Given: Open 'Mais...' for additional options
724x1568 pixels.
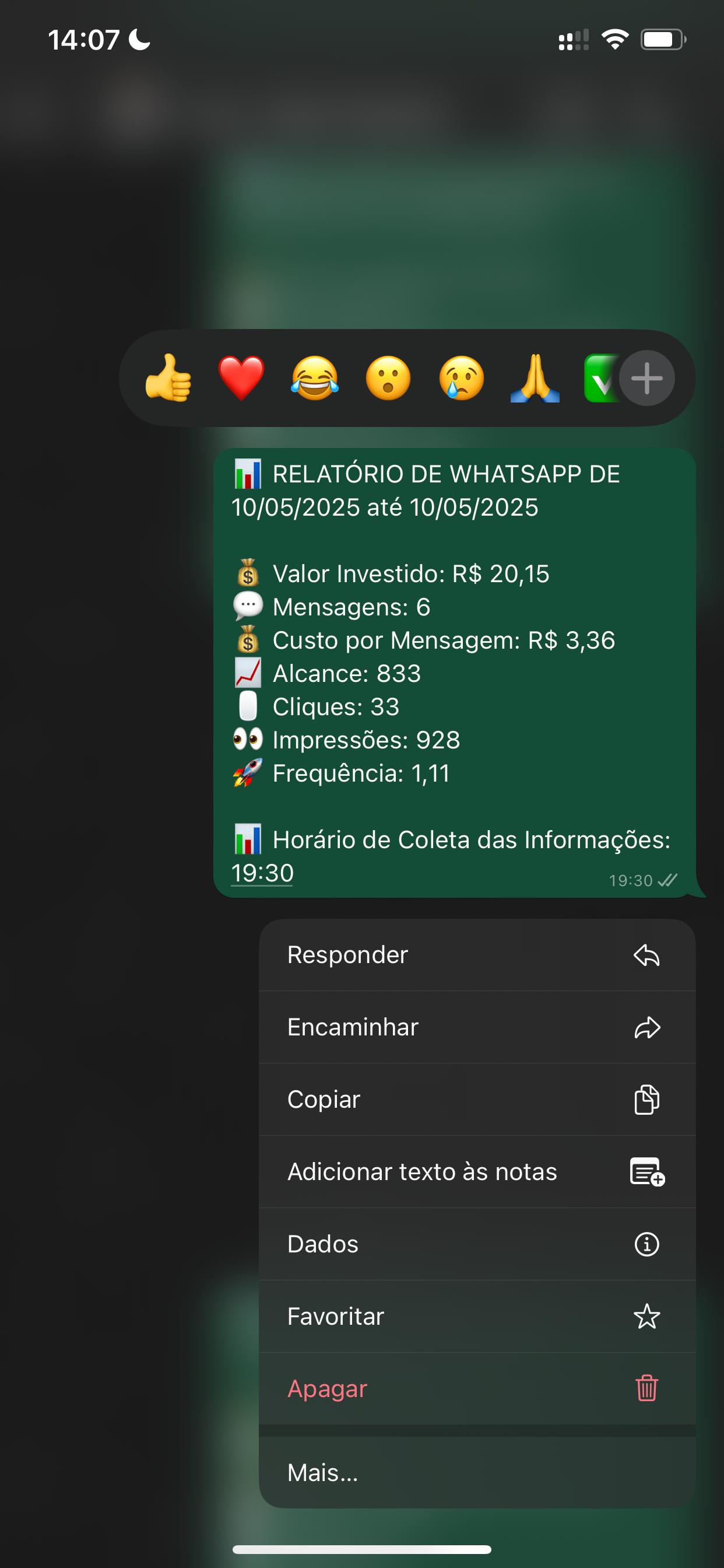Looking at the screenshot, I should (321, 1473).
